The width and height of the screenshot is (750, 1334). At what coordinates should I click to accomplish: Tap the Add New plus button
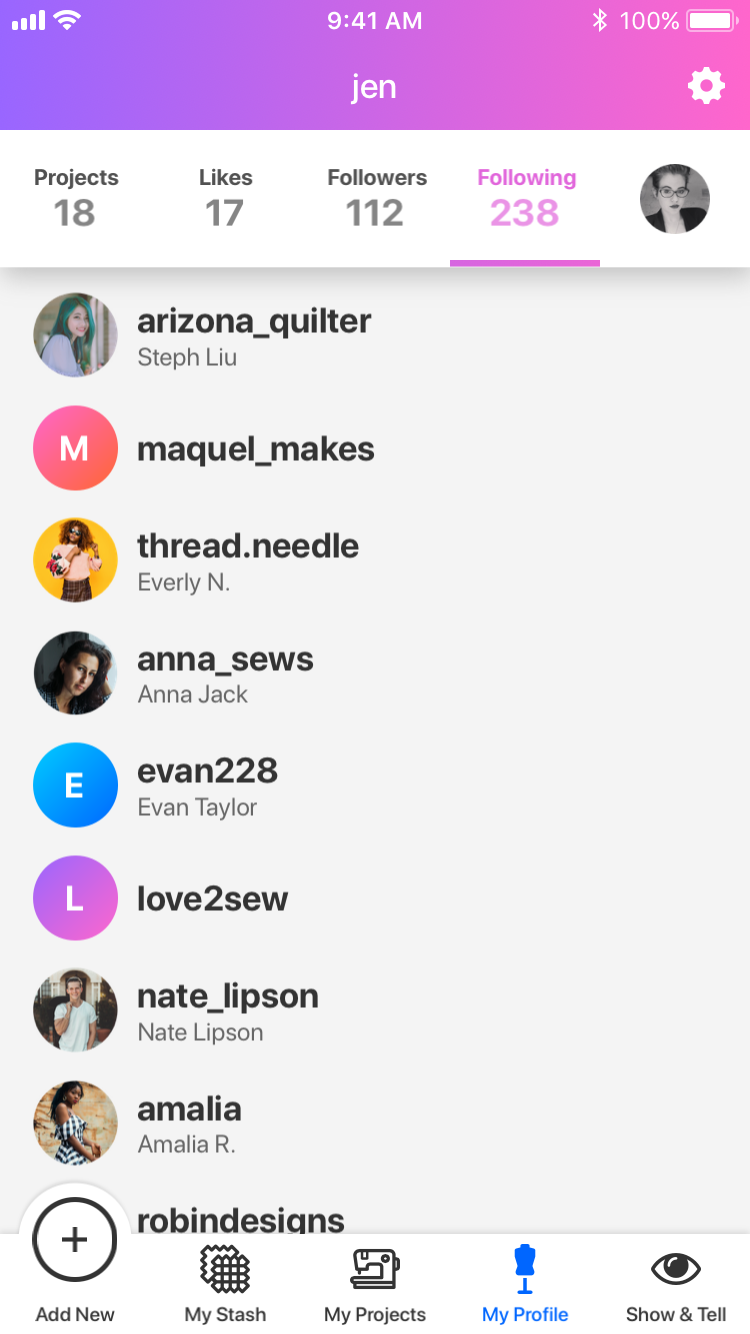click(75, 1241)
